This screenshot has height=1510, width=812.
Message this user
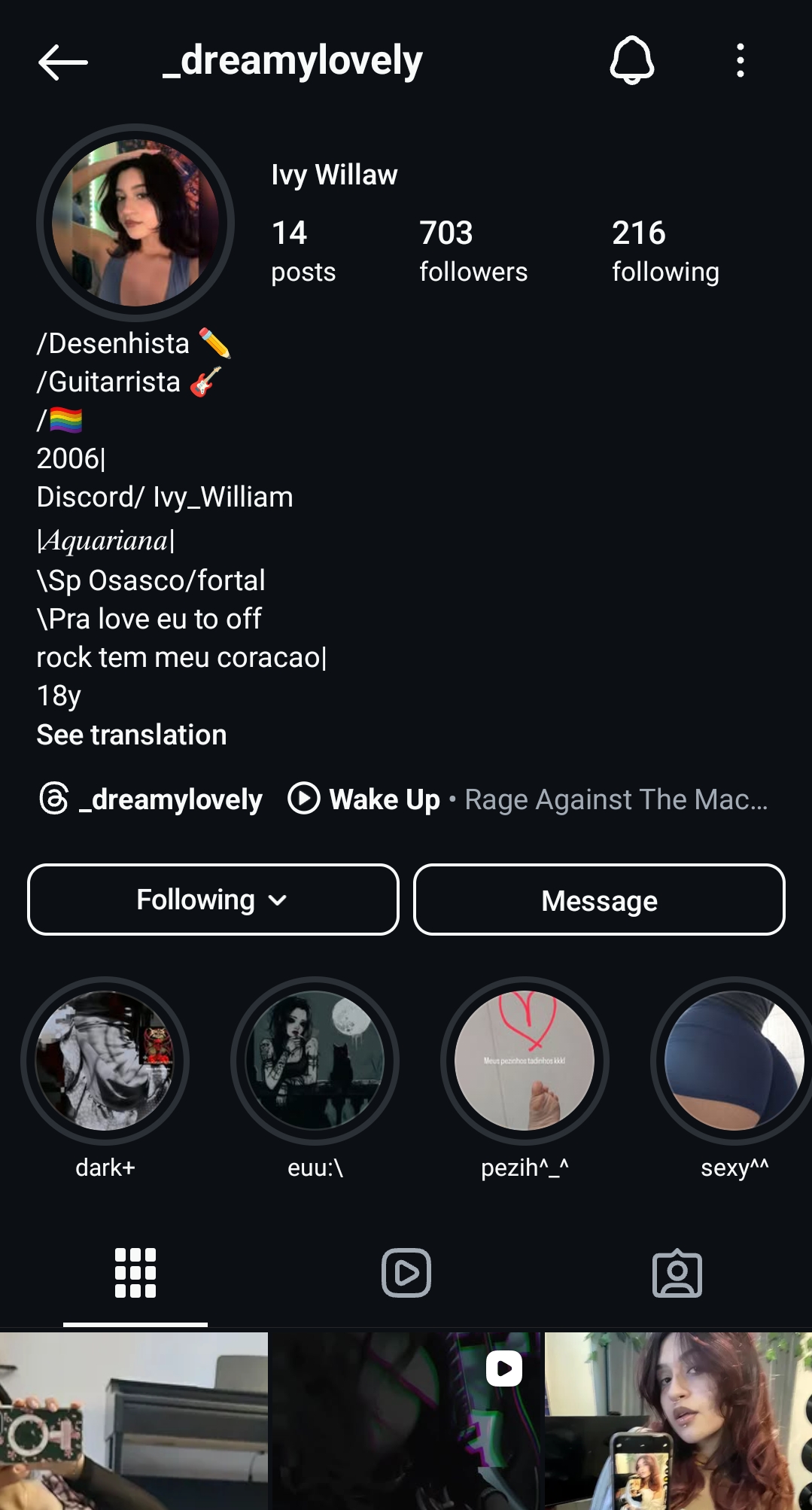599,900
